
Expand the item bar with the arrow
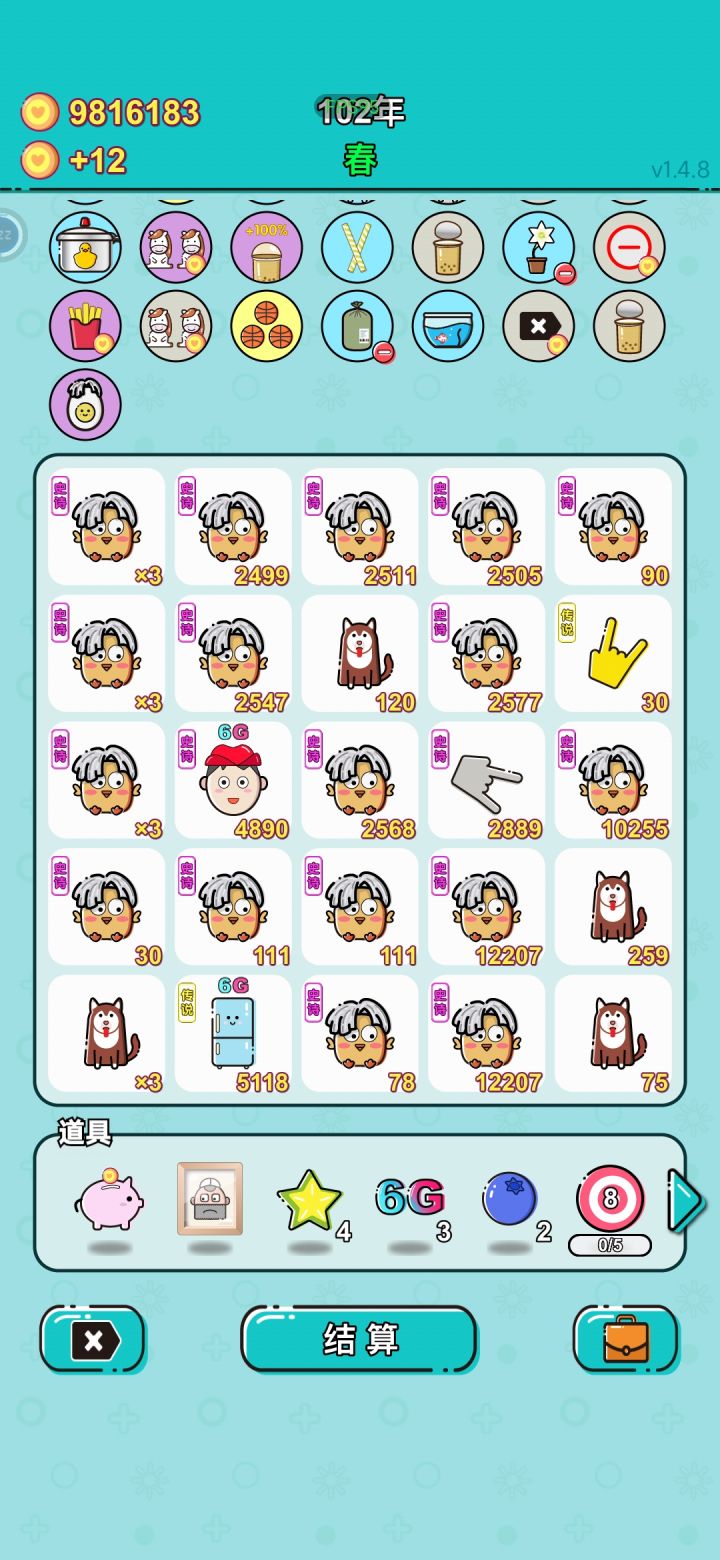tap(686, 1203)
